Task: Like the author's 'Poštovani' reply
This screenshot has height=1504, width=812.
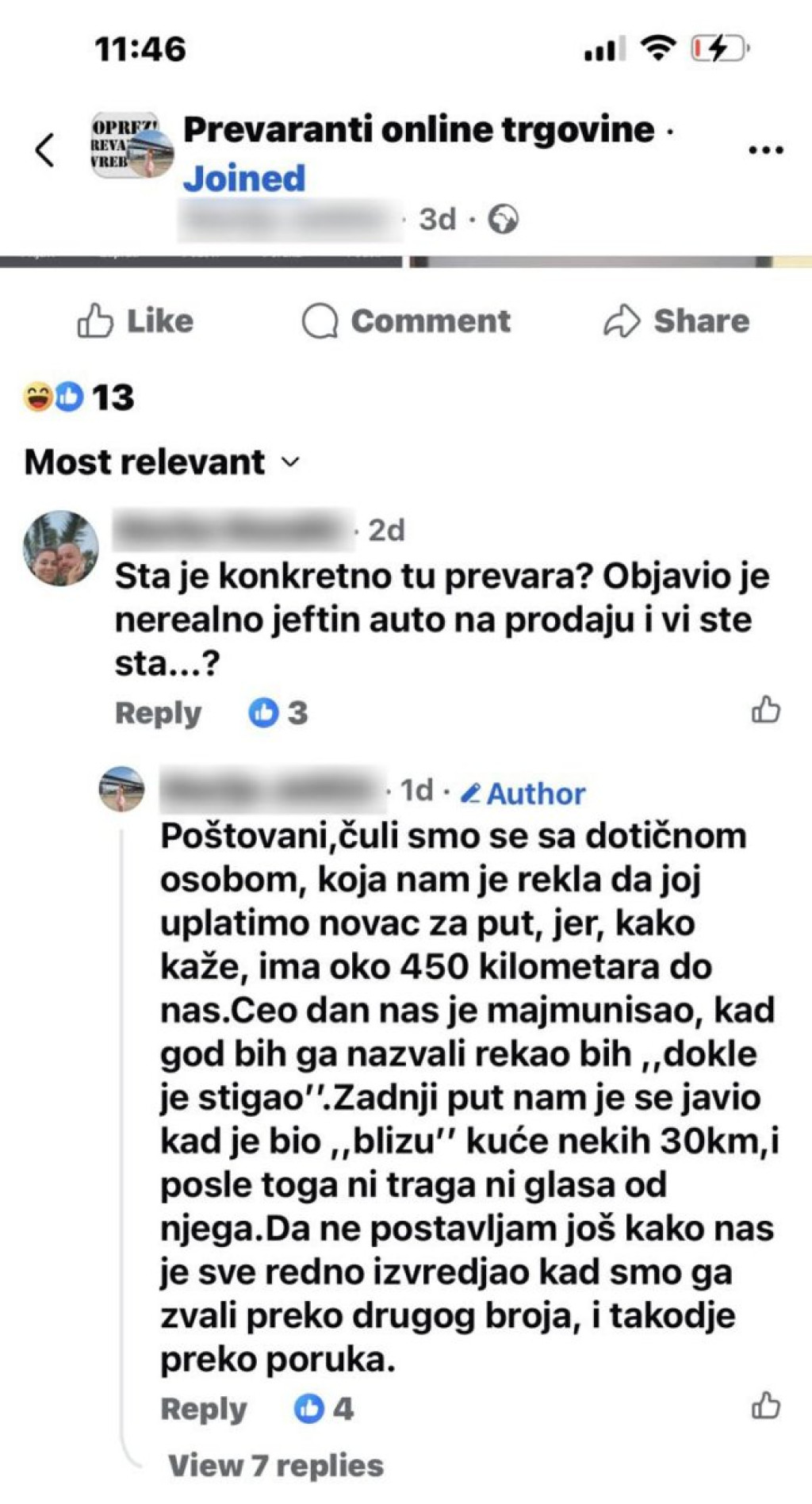Action: pyautogui.click(x=766, y=1406)
